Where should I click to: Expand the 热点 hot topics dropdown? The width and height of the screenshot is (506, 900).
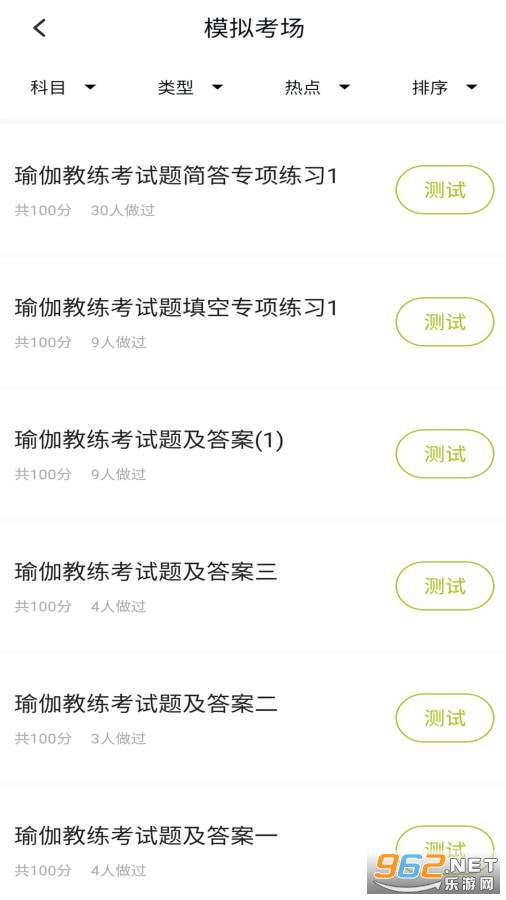317,87
